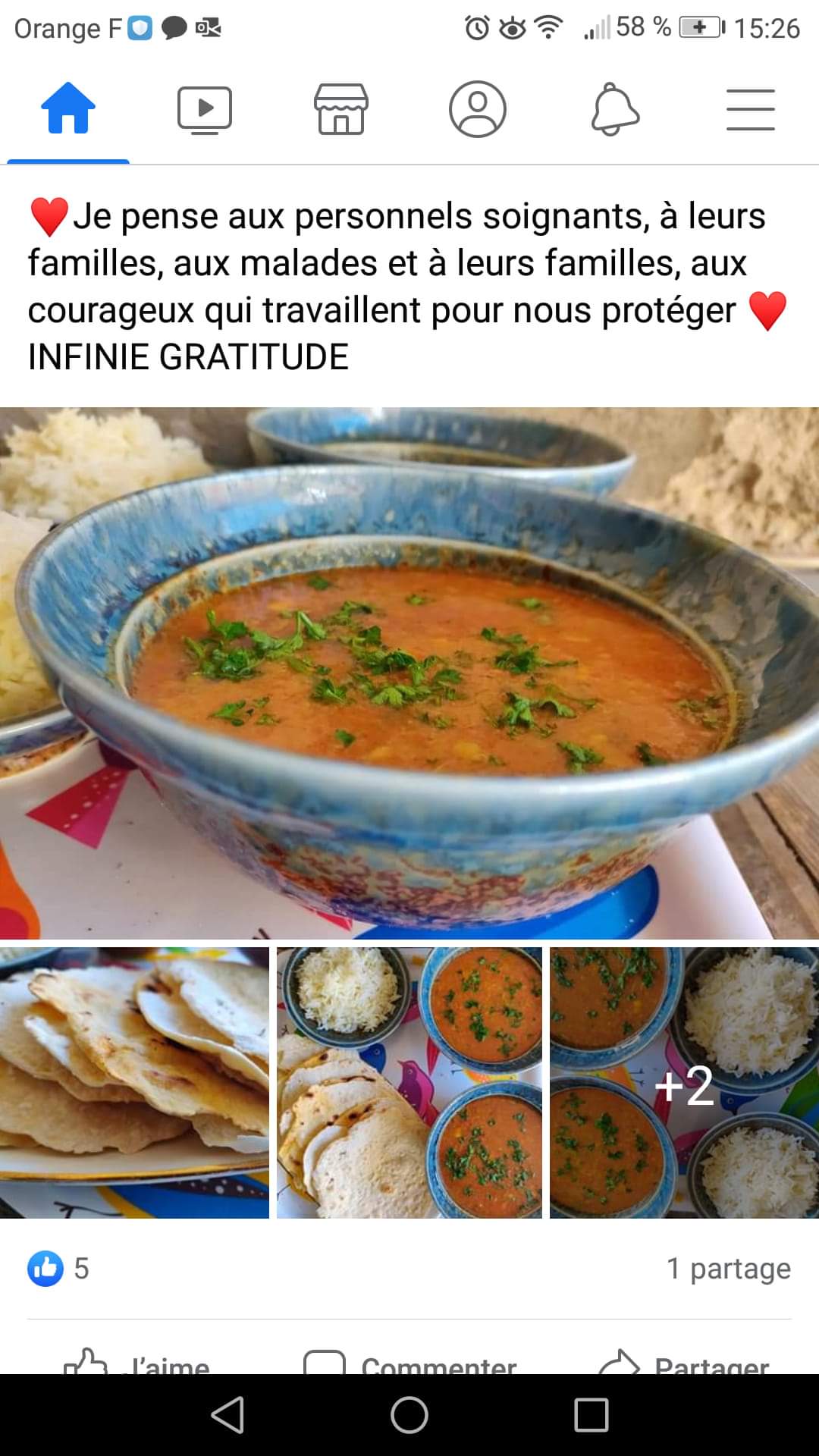Share the post with Partager
The height and width of the screenshot is (1456, 819).
(x=682, y=1363)
